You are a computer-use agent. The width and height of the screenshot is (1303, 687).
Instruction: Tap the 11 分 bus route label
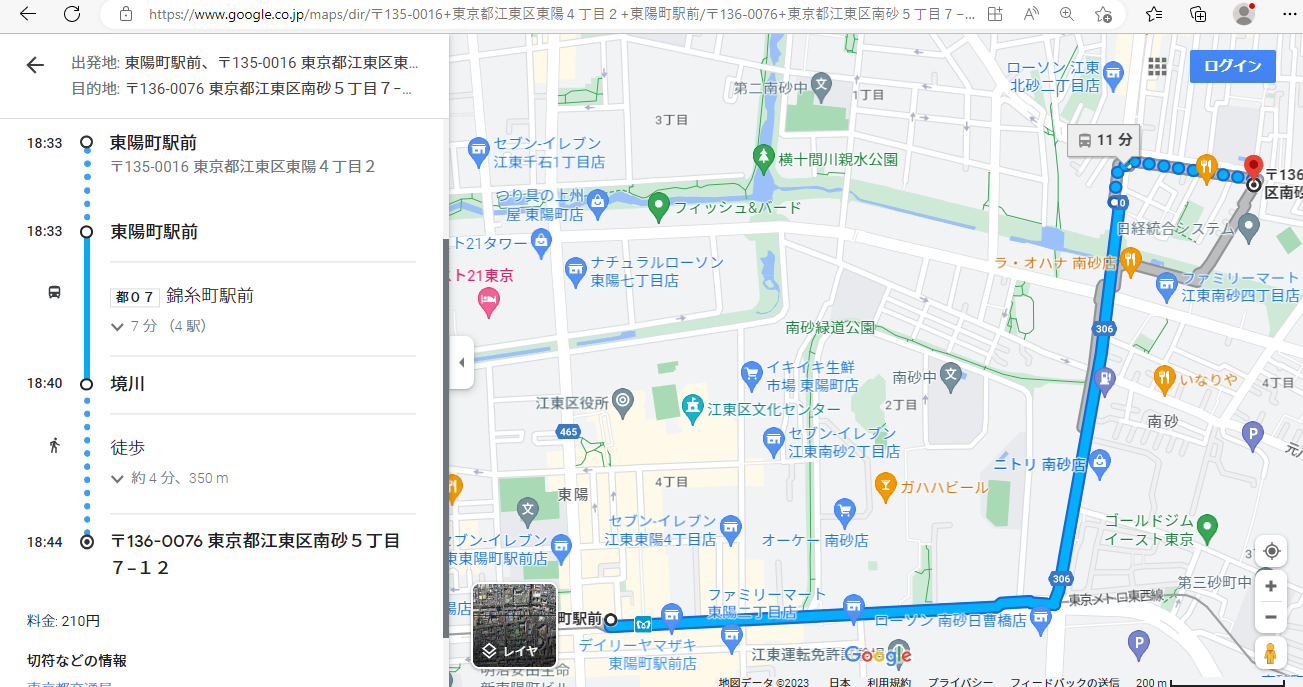pos(1104,140)
